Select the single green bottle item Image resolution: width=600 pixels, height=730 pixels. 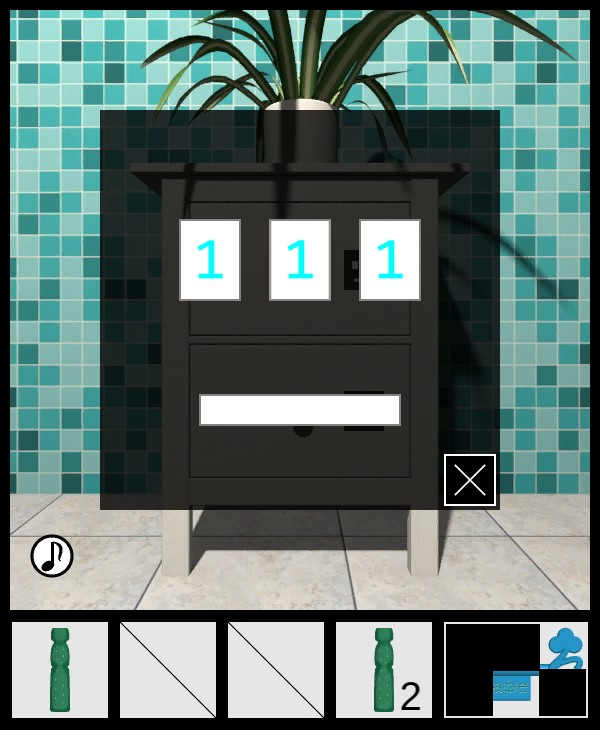pos(60,670)
